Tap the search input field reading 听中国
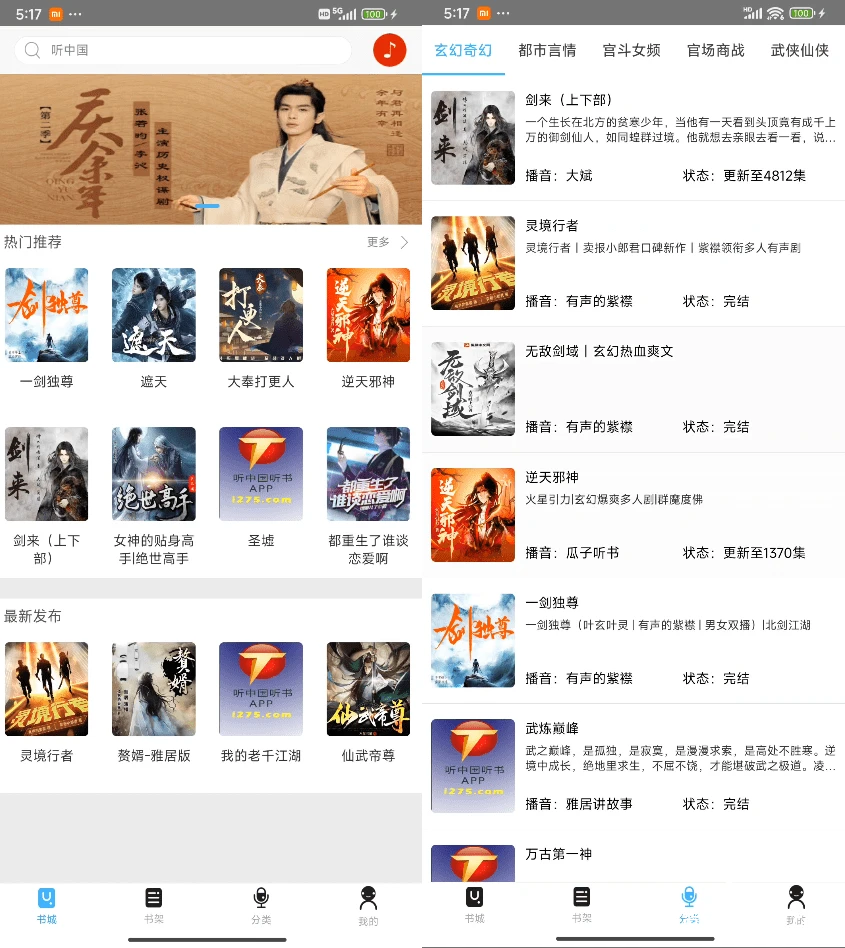Viewport: 845px width, 948px height. click(x=180, y=50)
